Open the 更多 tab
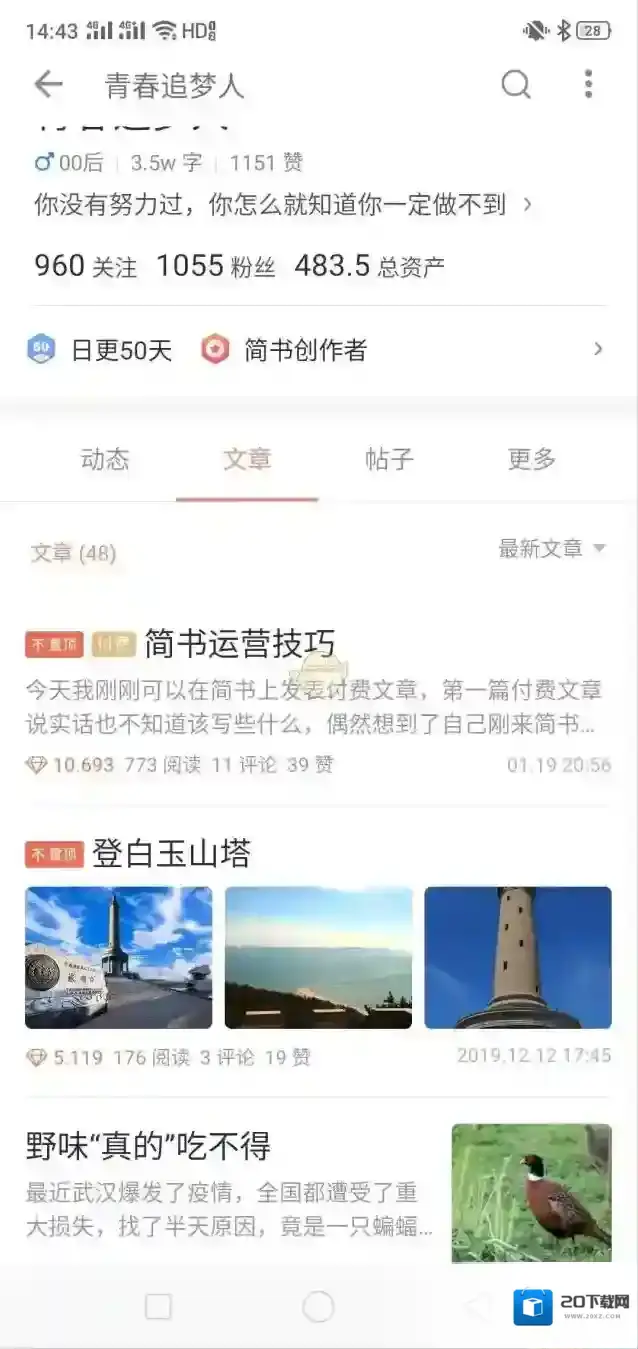 tap(531, 460)
